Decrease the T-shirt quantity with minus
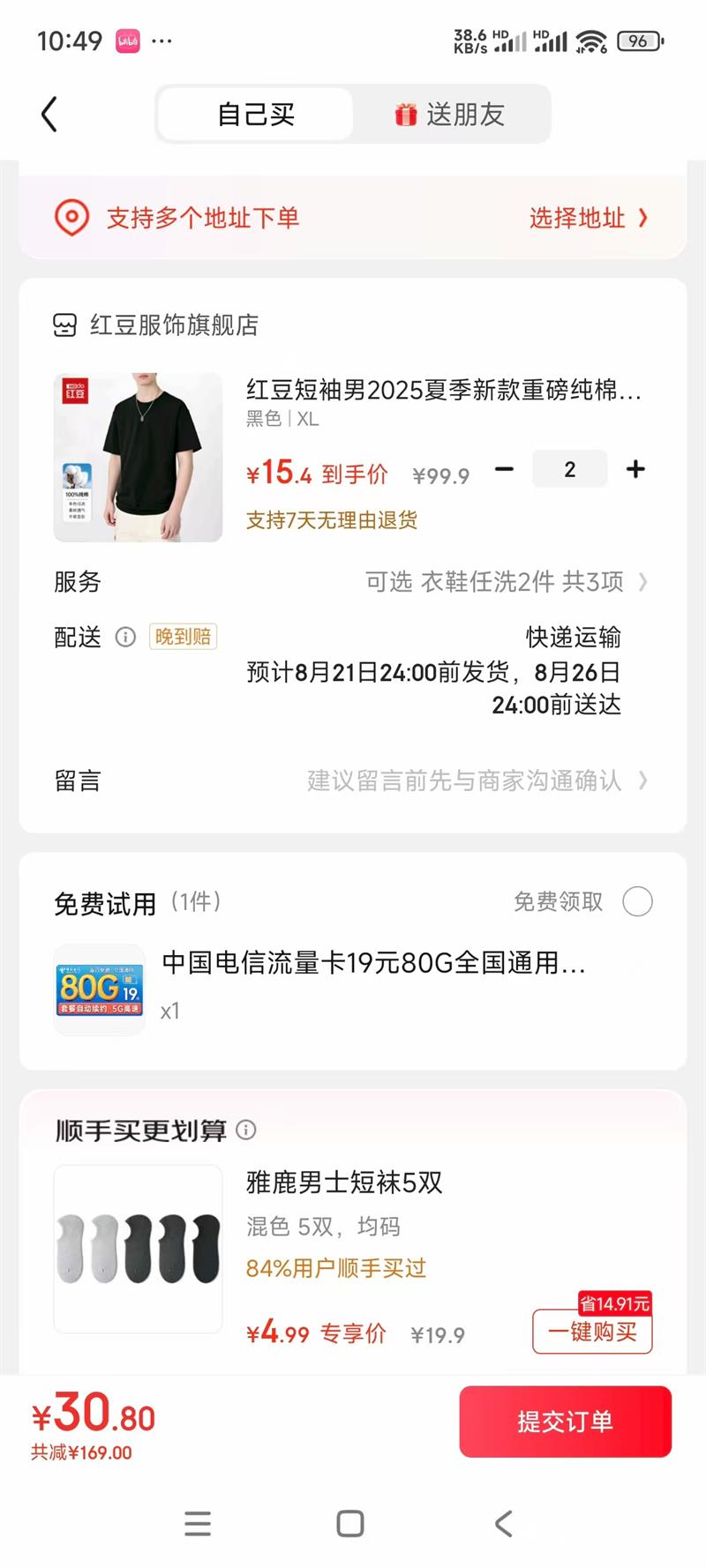The width and height of the screenshot is (706, 1568). point(504,469)
